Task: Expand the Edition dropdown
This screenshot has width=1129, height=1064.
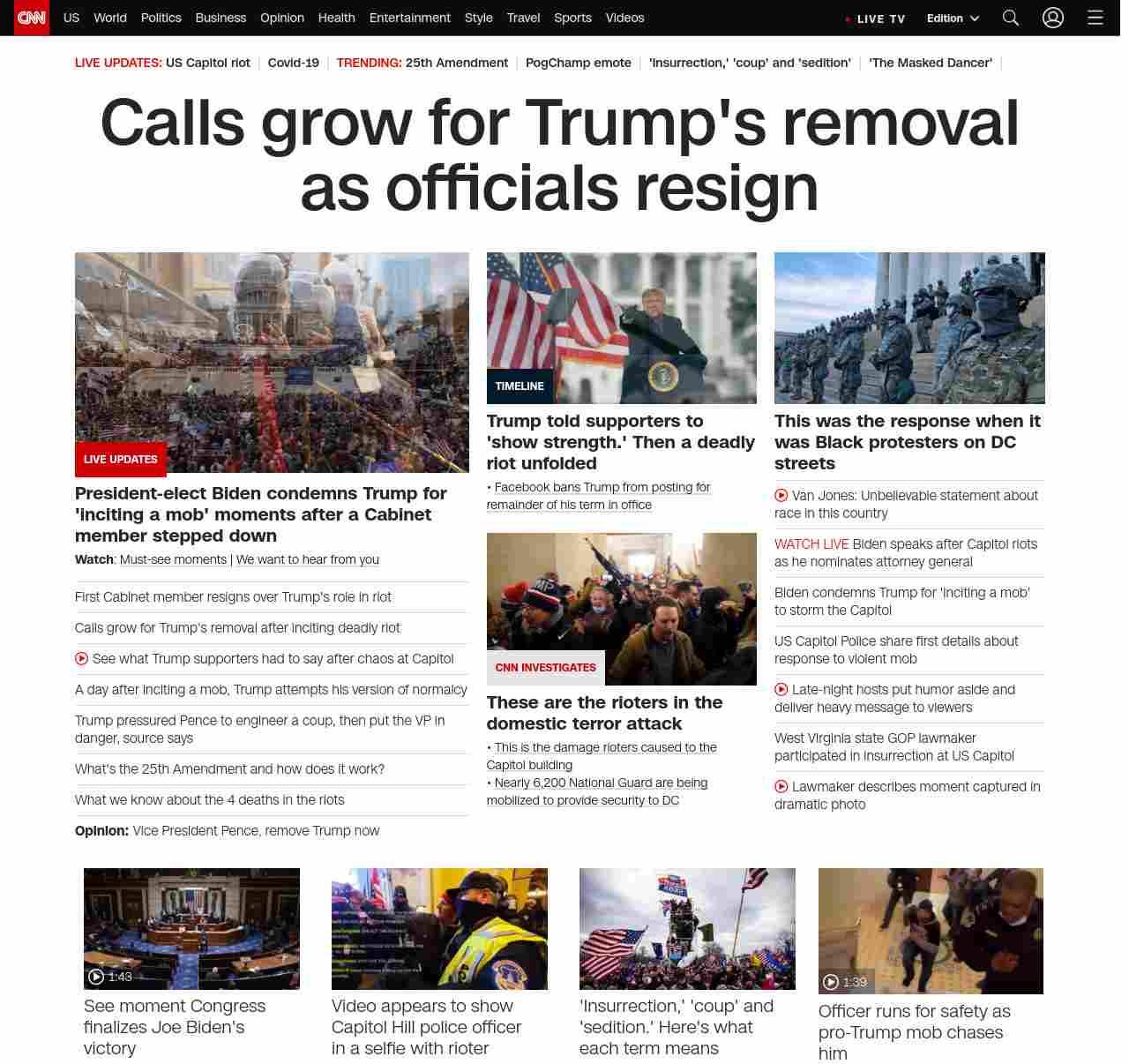Action: coord(953,18)
